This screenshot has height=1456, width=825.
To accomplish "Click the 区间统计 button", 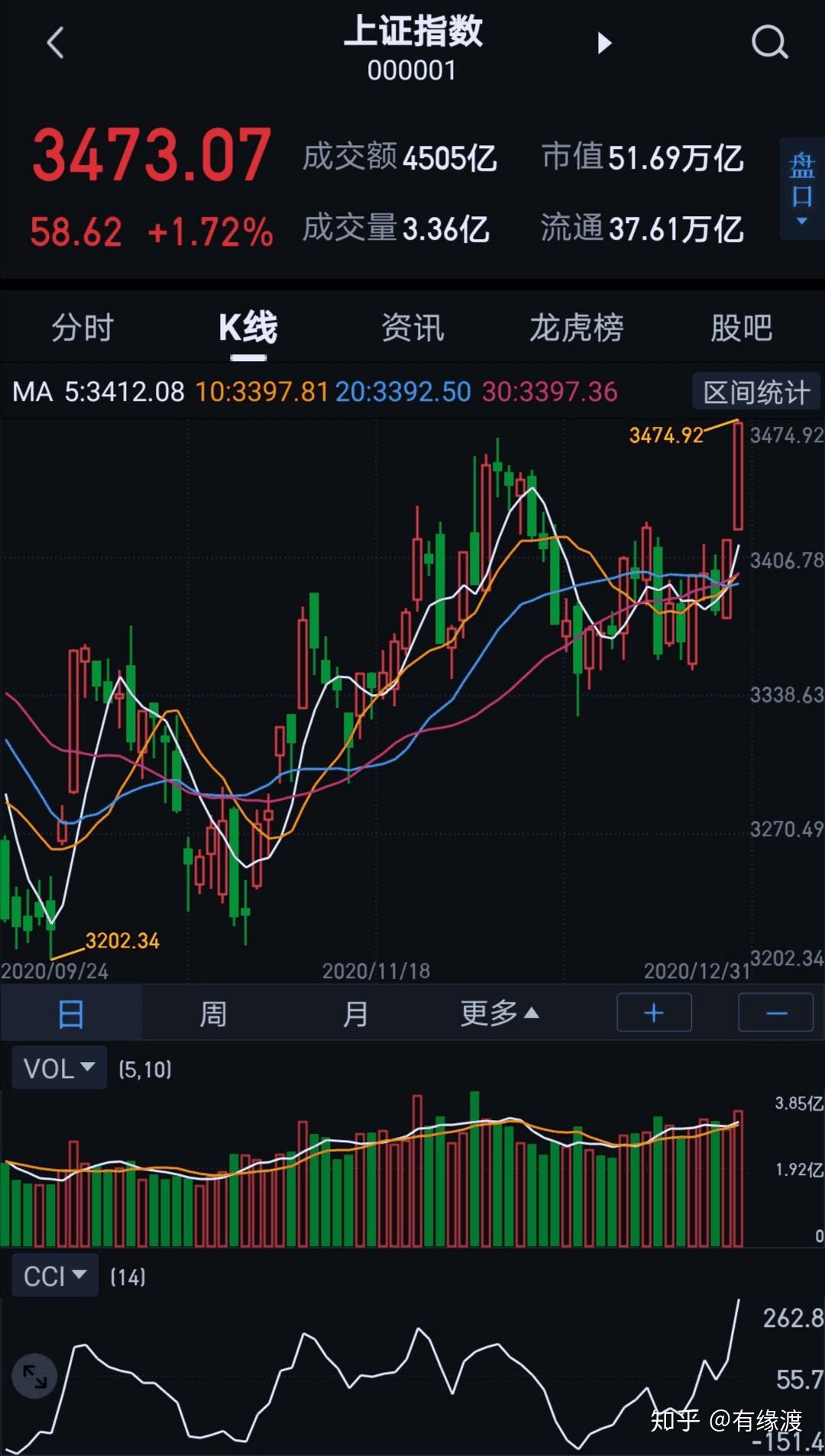I will [755, 391].
